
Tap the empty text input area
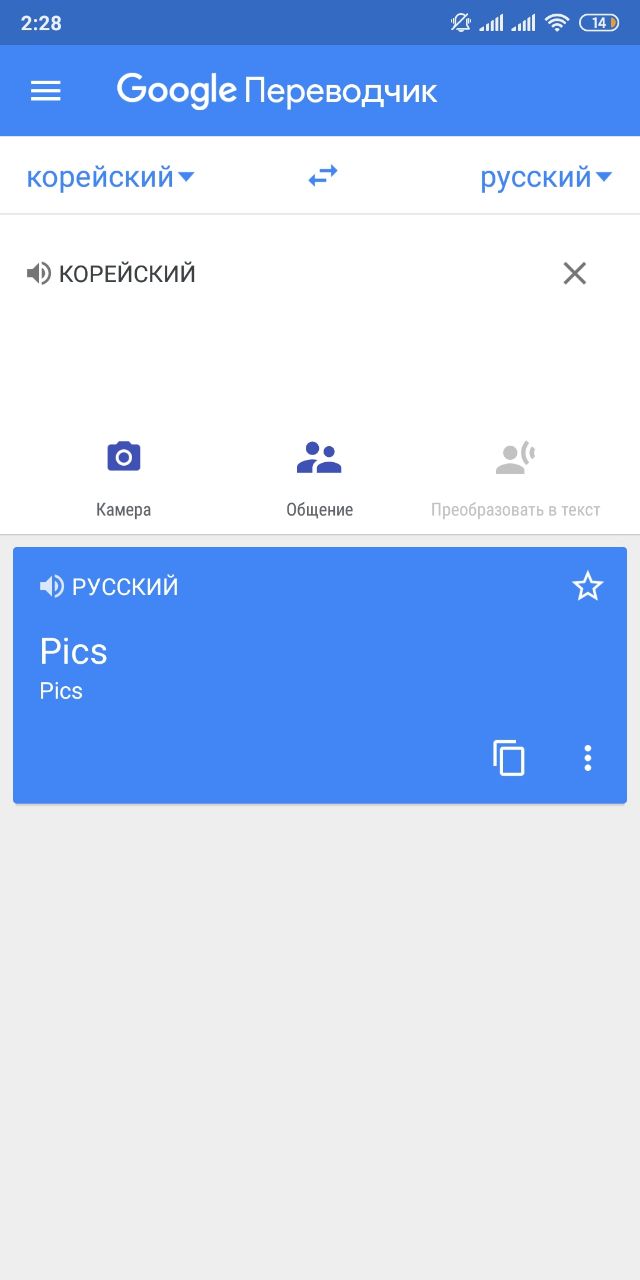[x=300, y=350]
